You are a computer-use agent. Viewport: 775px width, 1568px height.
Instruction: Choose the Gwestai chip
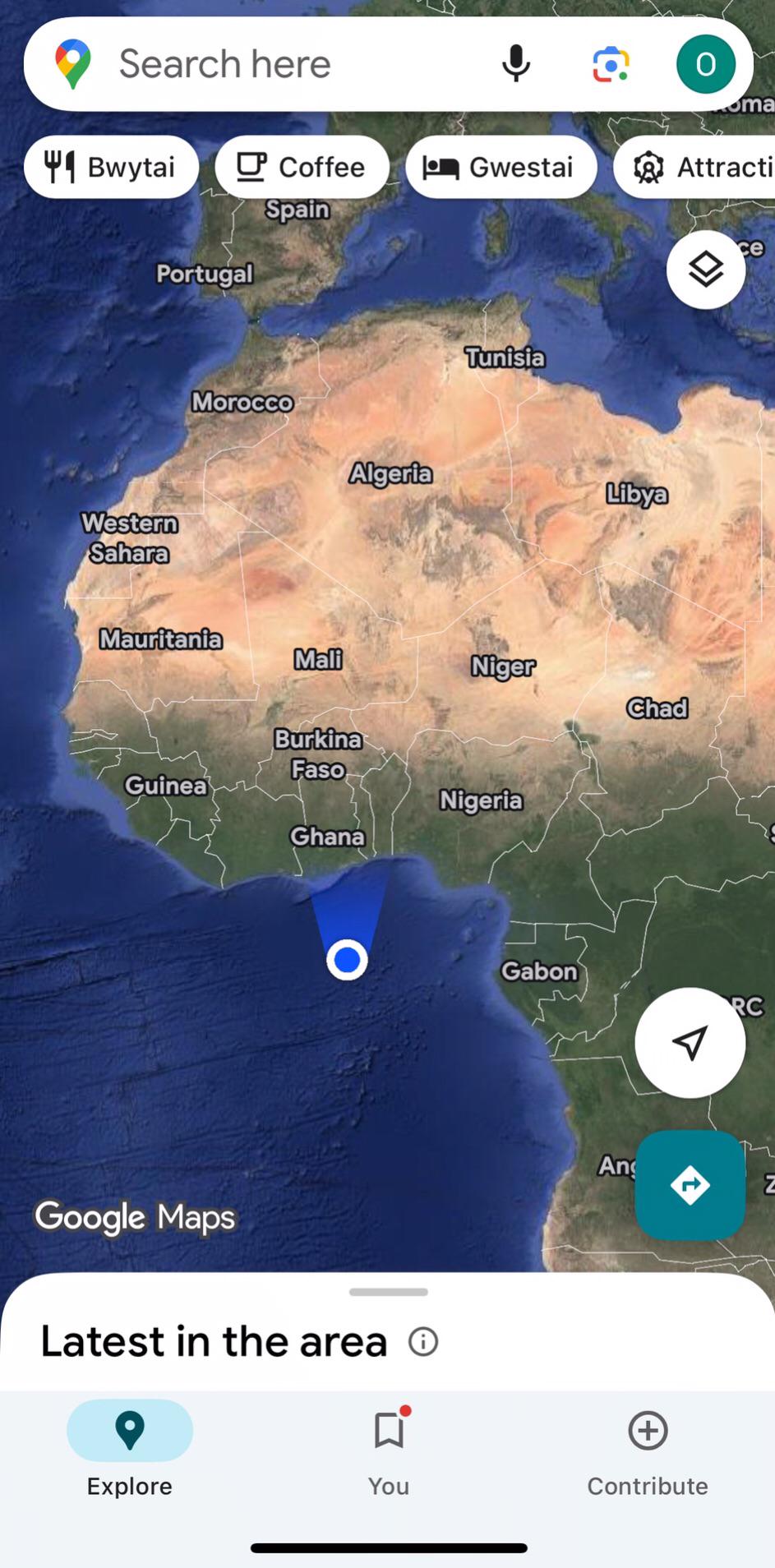point(501,168)
